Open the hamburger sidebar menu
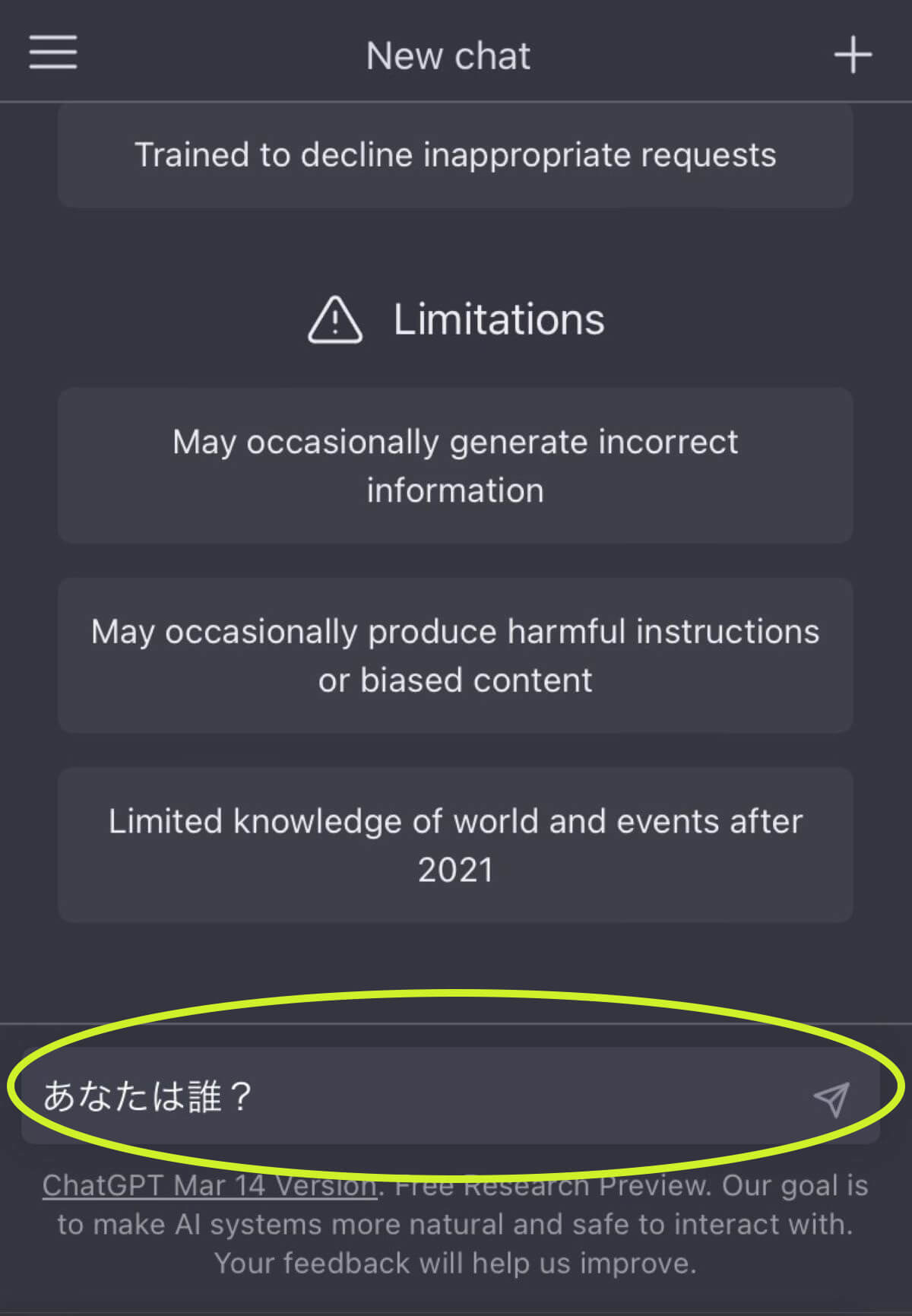The width and height of the screenshot is (912, 1316). pos(53,52)
